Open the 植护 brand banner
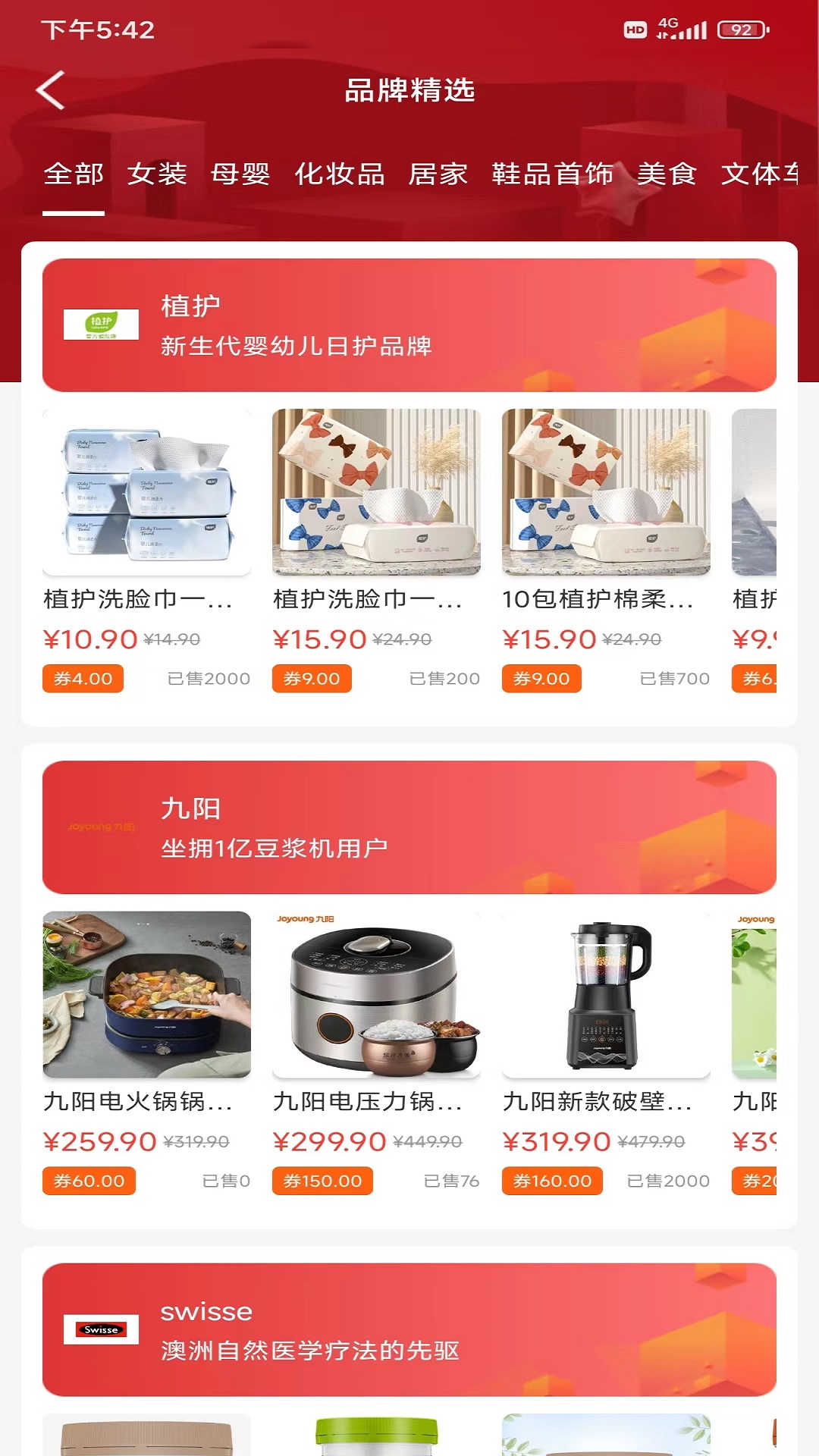The width and height of the screenshot is (819, 1456). coord(409,325)
